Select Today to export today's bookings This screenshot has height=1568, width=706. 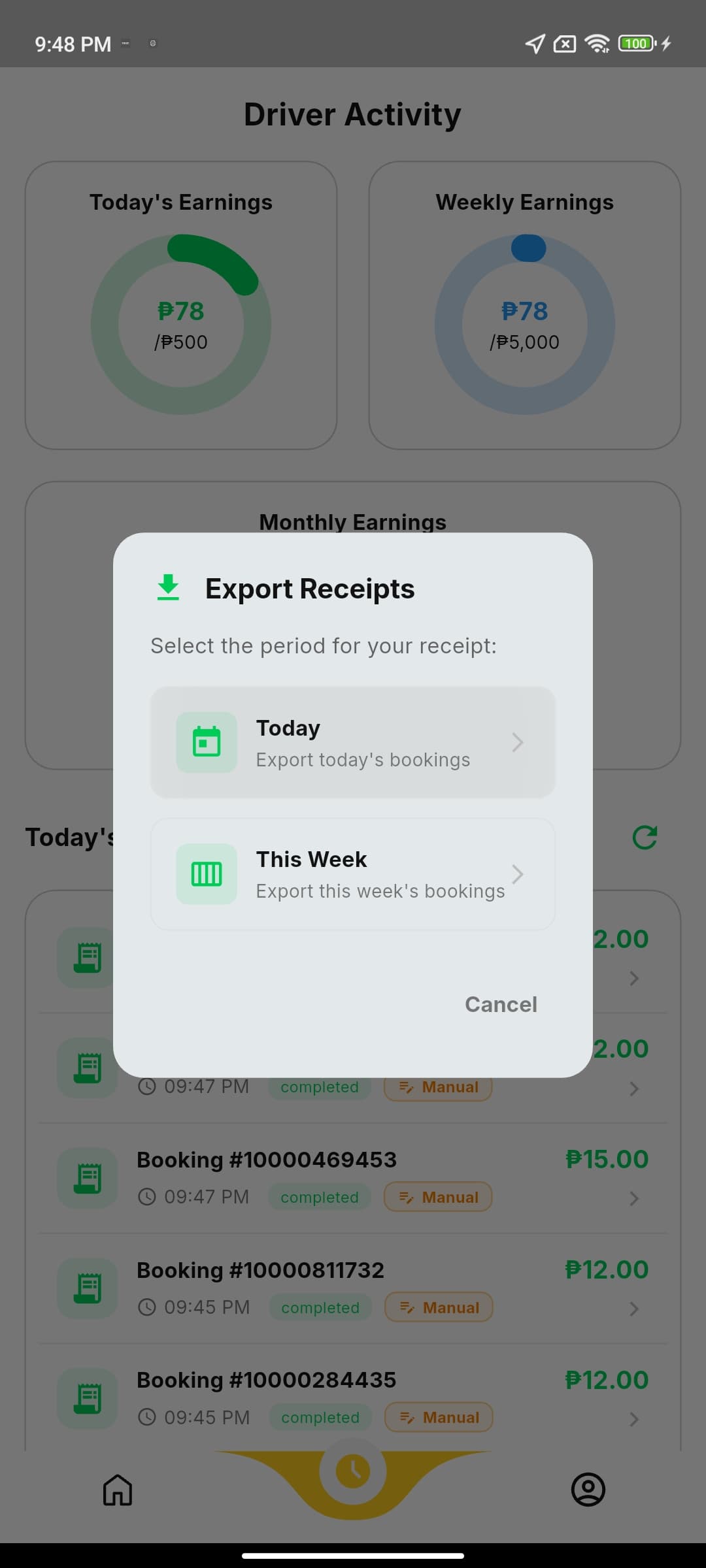click(x=353, y=742)
